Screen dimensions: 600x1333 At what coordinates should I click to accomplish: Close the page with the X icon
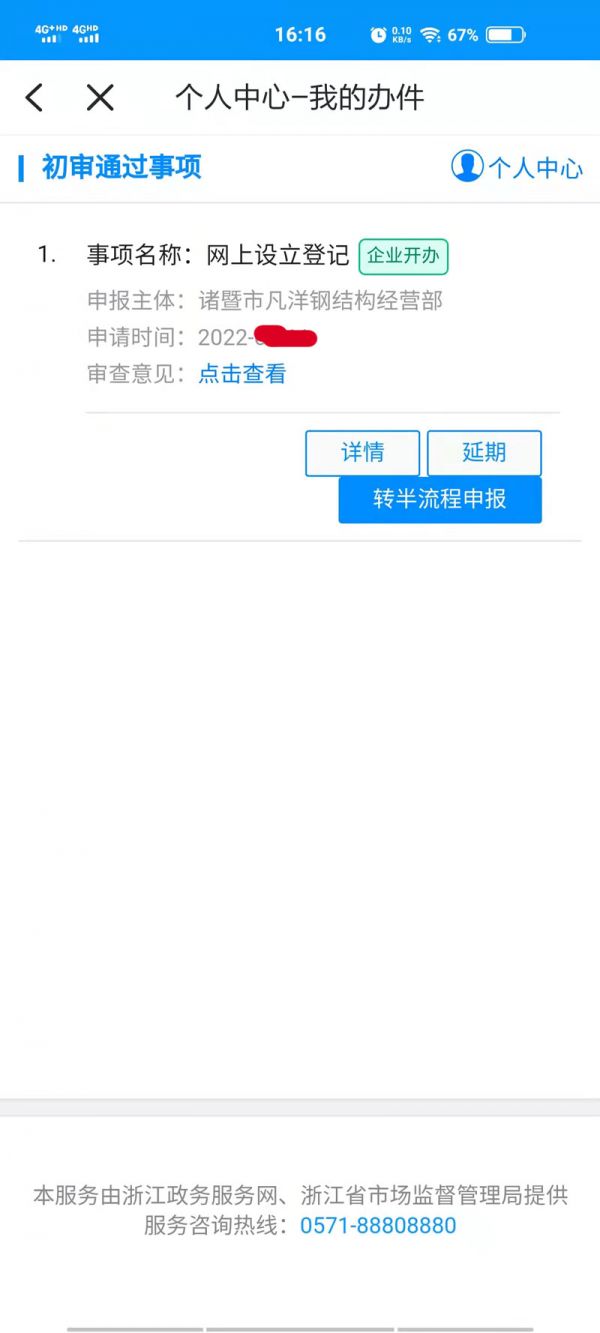coord(100,97)
